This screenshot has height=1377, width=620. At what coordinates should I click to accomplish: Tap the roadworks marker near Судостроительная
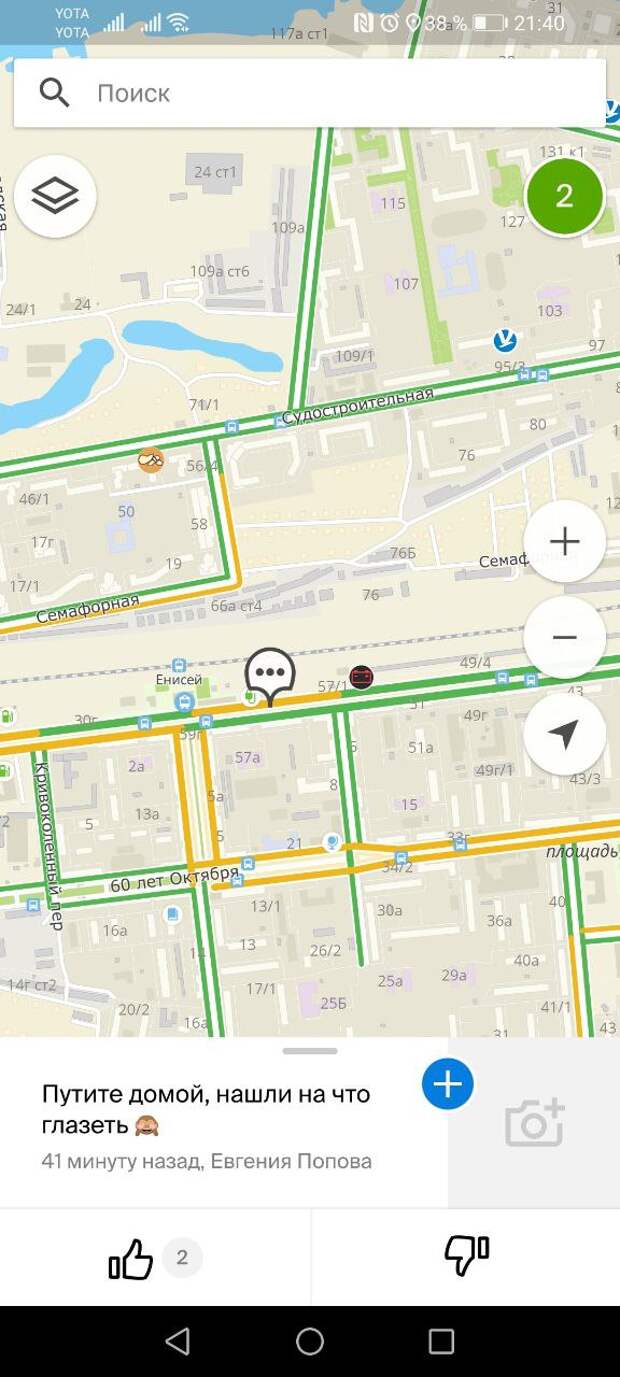point(151,461)
